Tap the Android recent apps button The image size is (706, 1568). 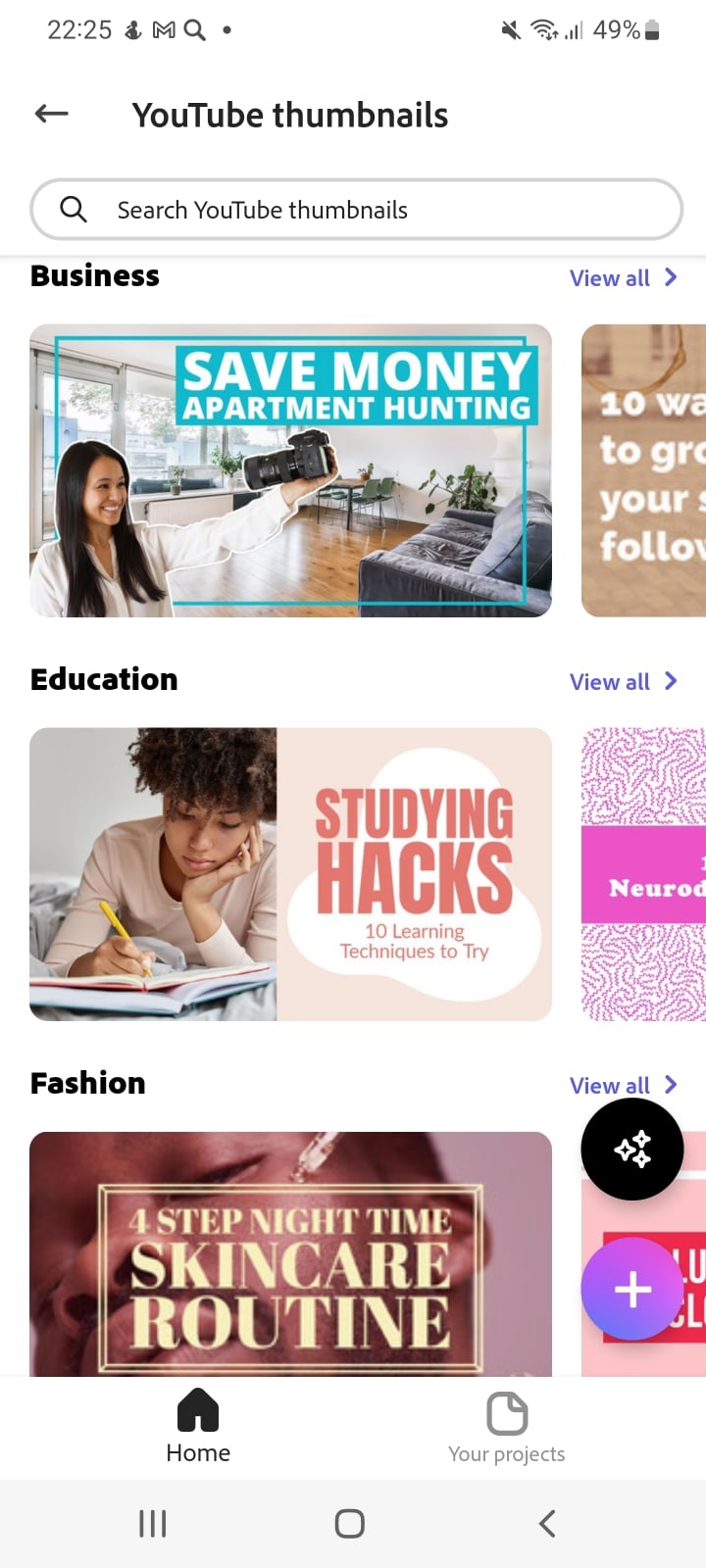pyautogui.click(x=152, y=1524)
